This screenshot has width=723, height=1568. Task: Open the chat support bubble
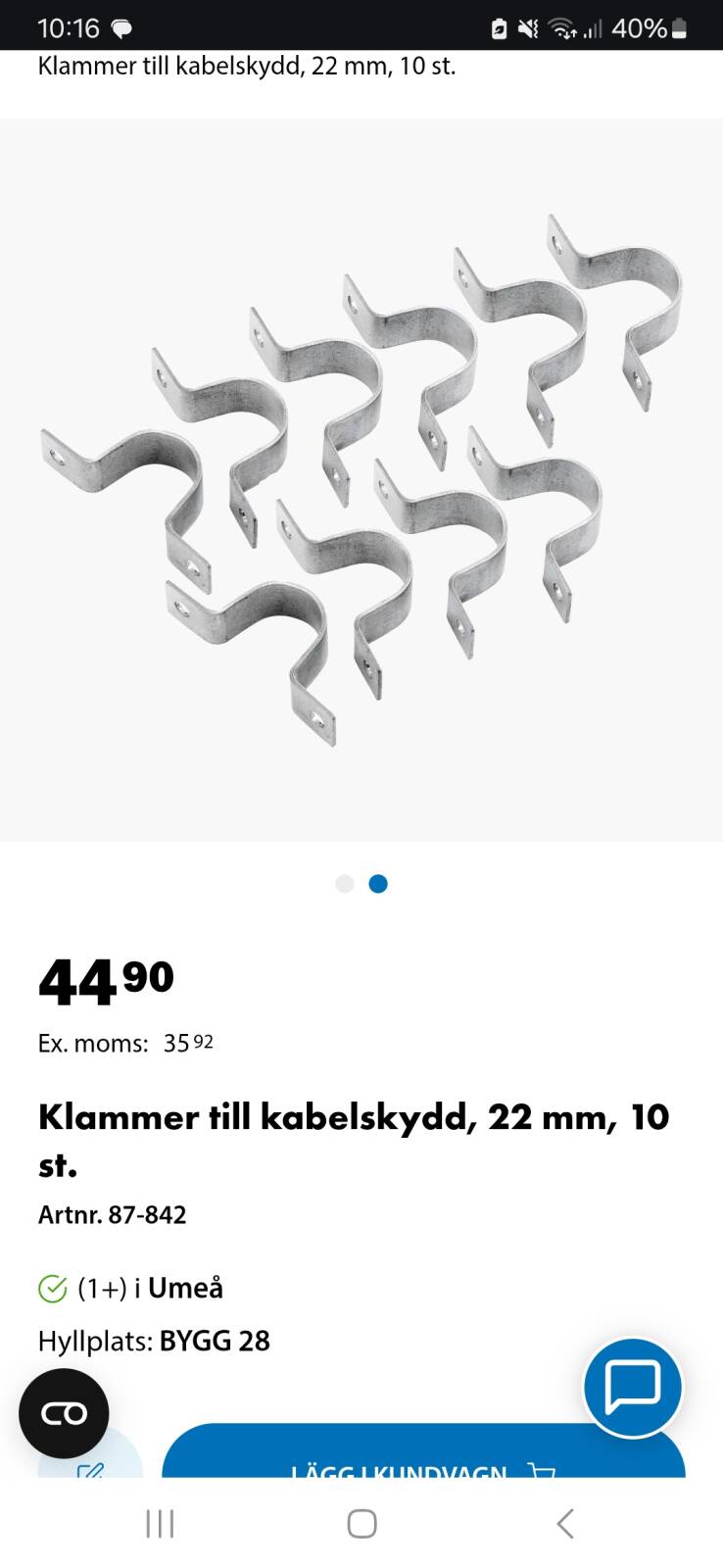633,1387
